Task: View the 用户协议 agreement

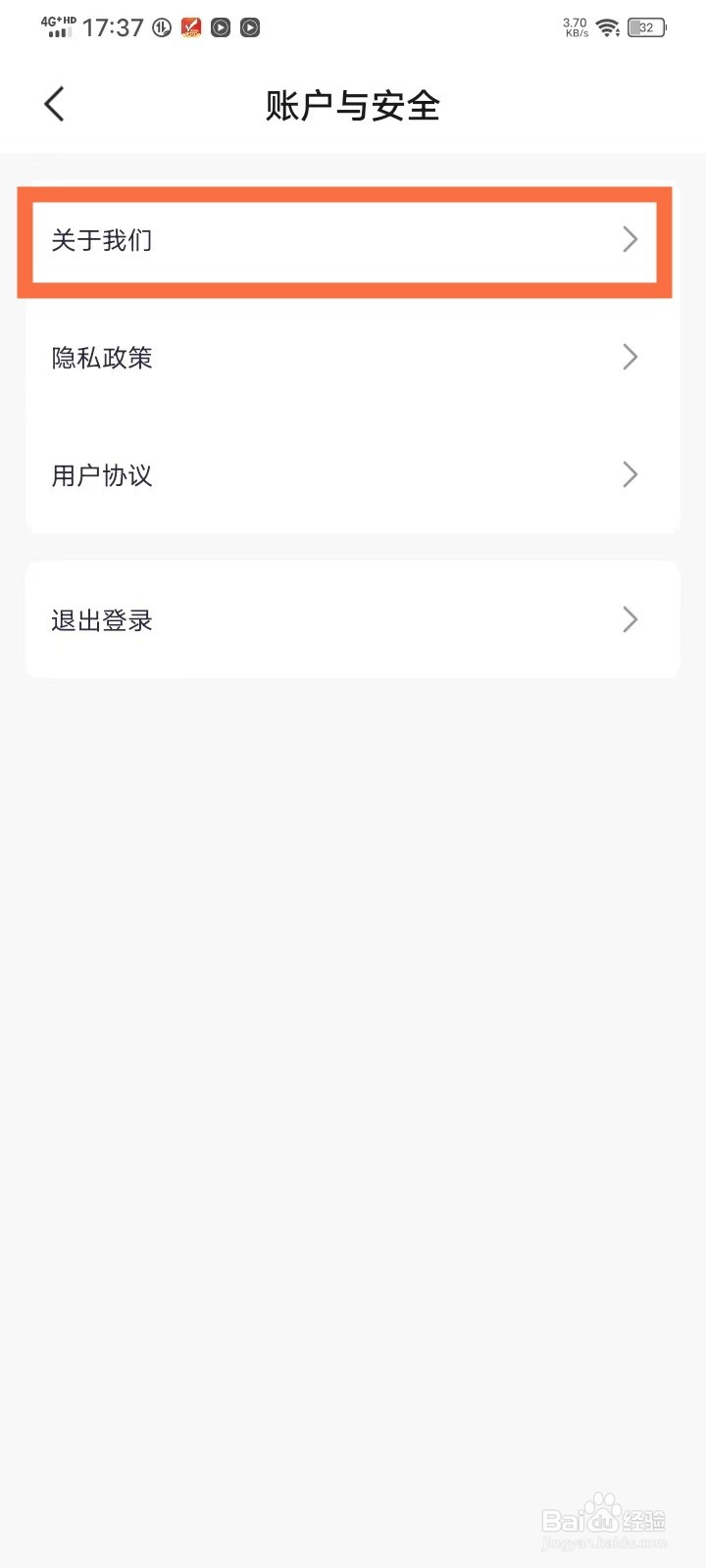Action: point(343,476)
